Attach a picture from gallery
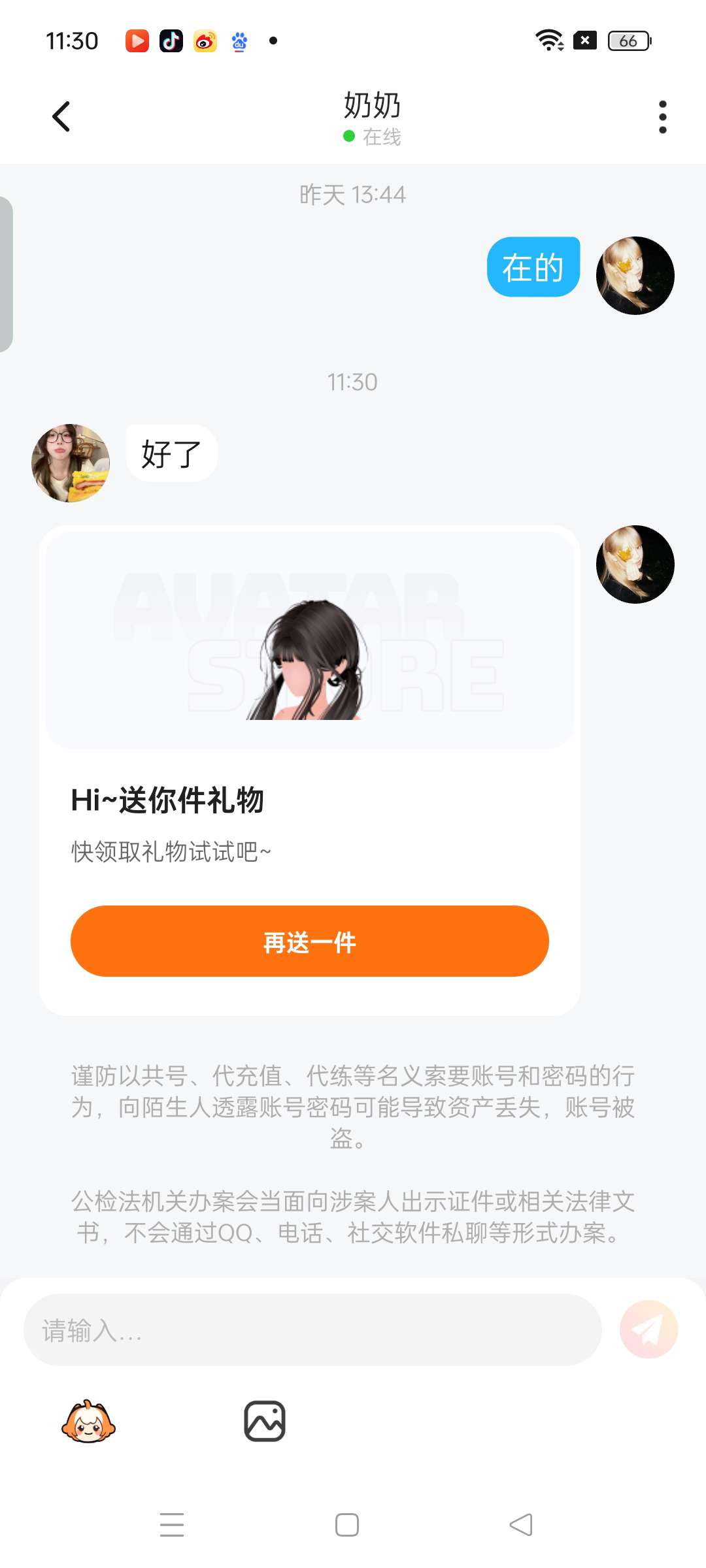Screen dimensions: 706x1568 265,1422
